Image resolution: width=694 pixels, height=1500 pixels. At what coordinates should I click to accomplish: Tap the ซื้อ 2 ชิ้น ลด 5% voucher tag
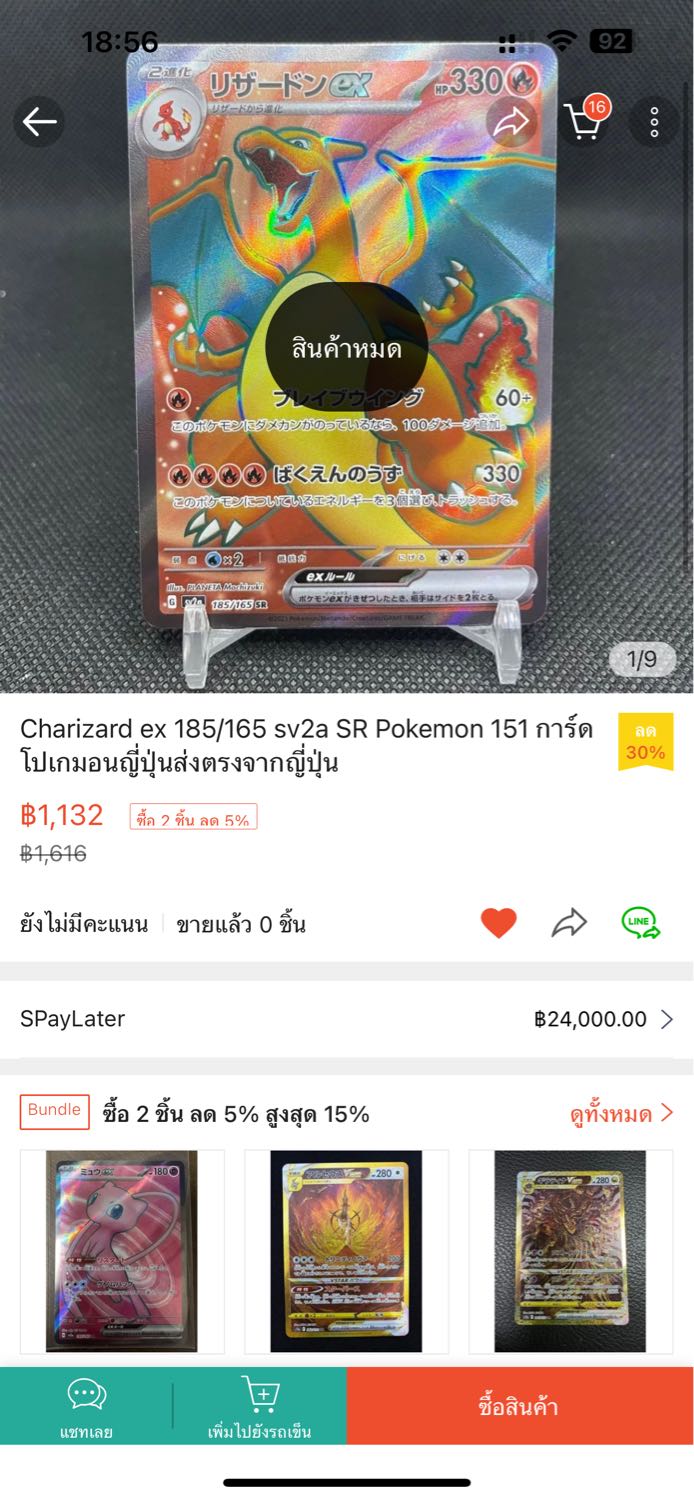point(193,817)
